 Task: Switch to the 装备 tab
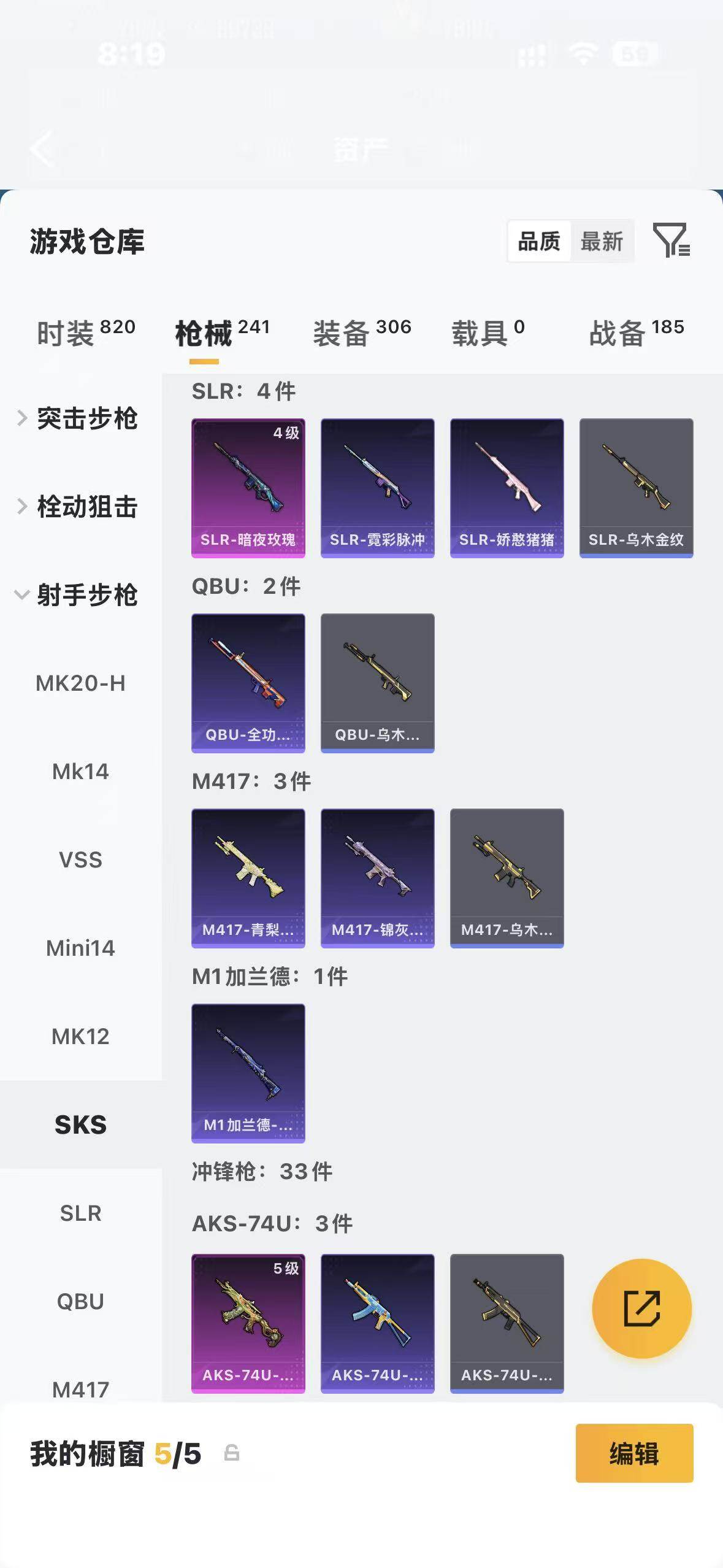coord(362,333)
